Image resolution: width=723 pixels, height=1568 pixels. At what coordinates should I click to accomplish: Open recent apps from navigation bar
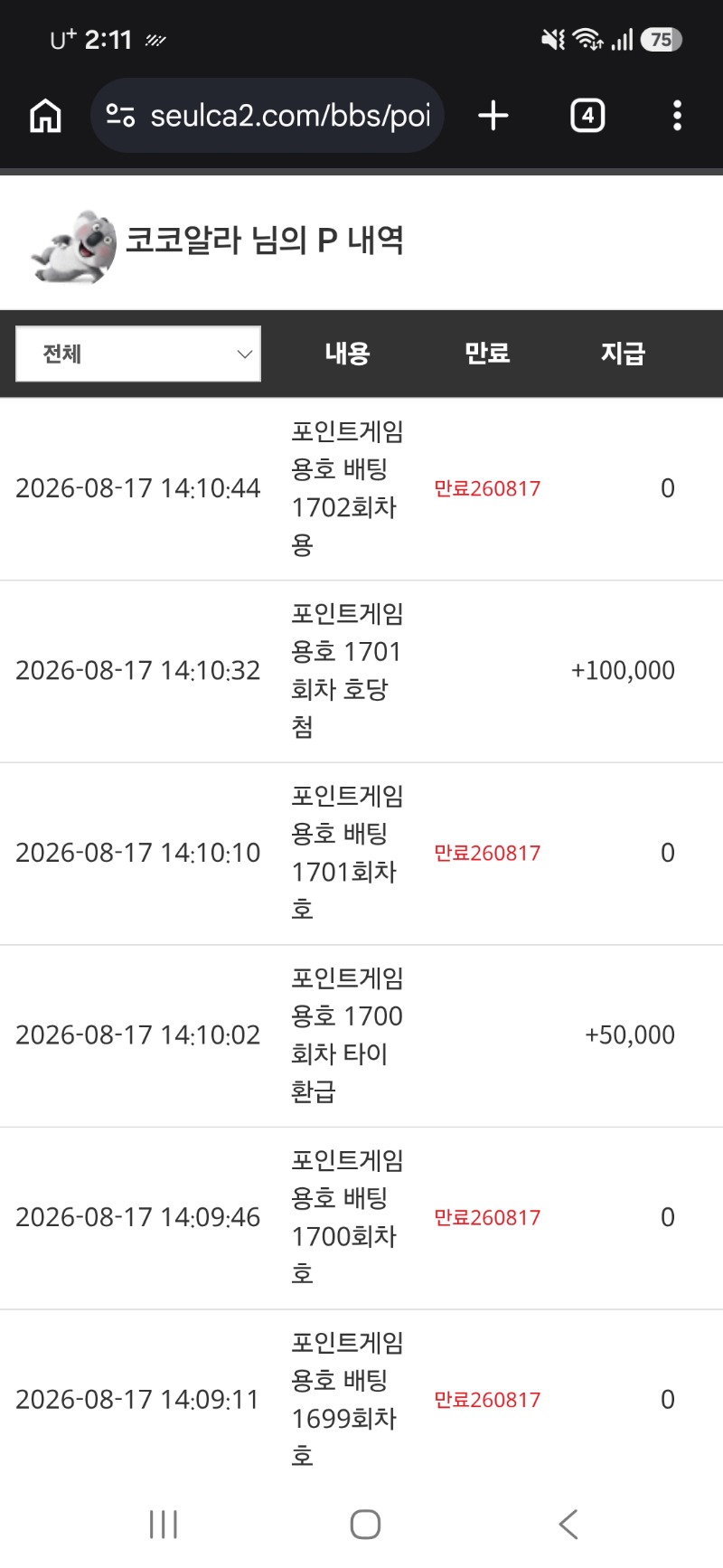(x=164, y=1524)
